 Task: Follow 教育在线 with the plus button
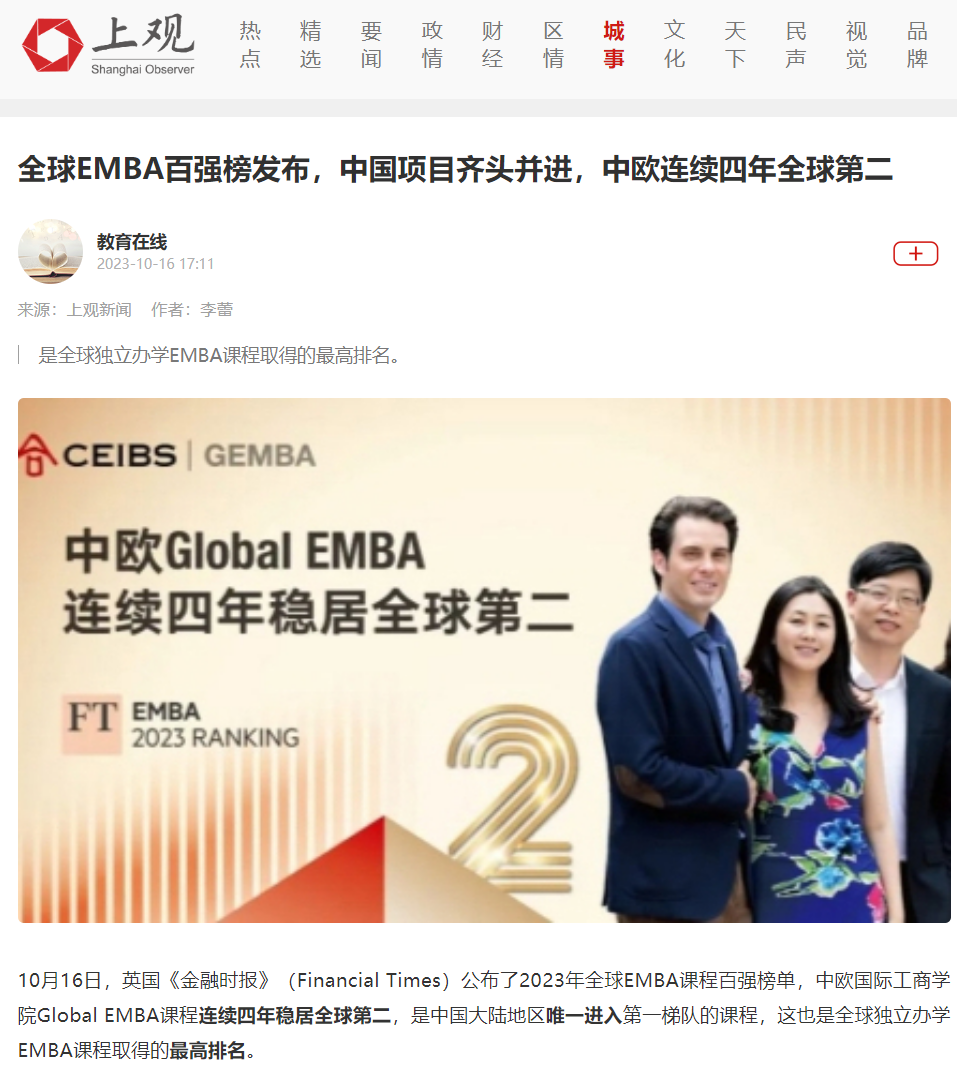tap(915, 254)
